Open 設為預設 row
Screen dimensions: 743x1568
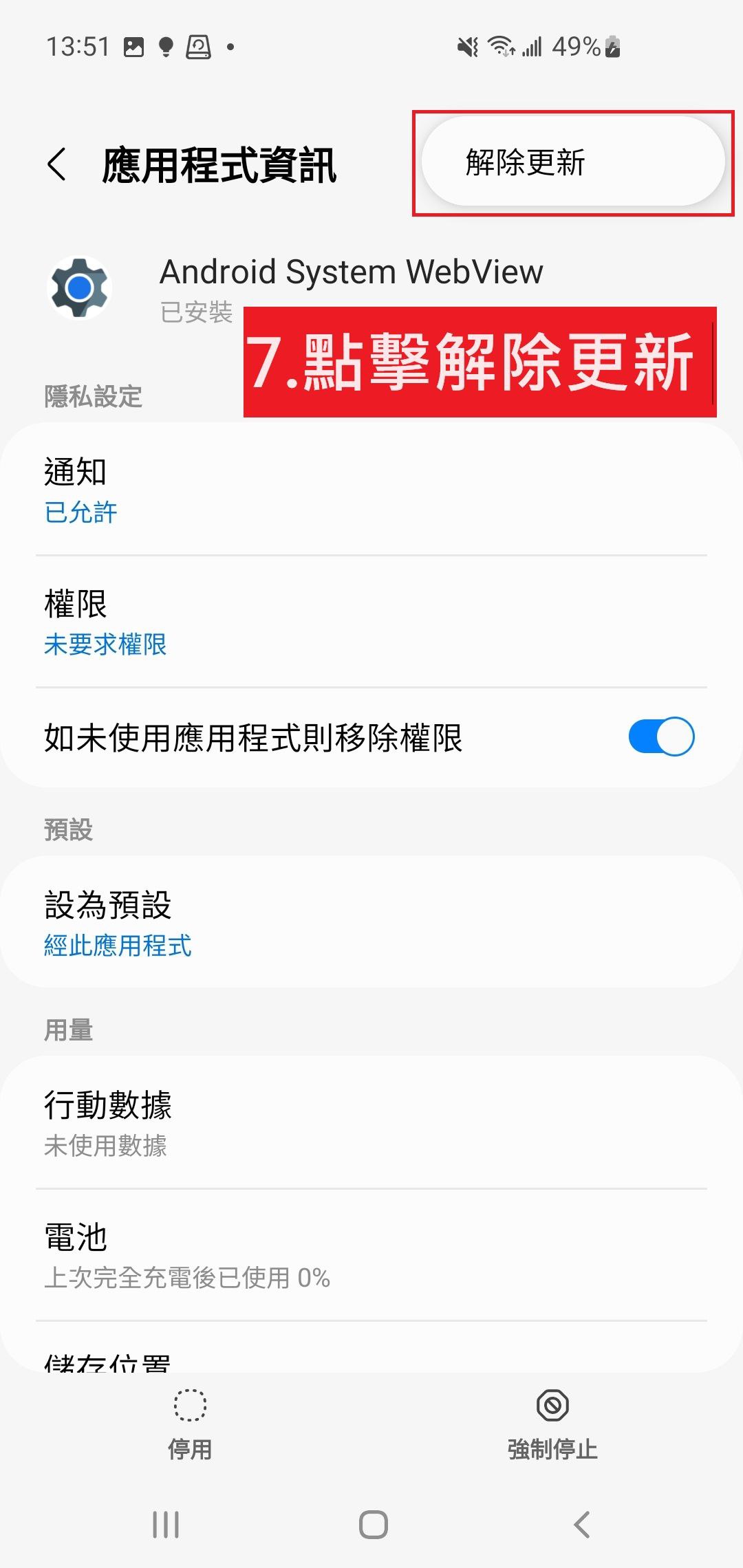coord(371,922)
